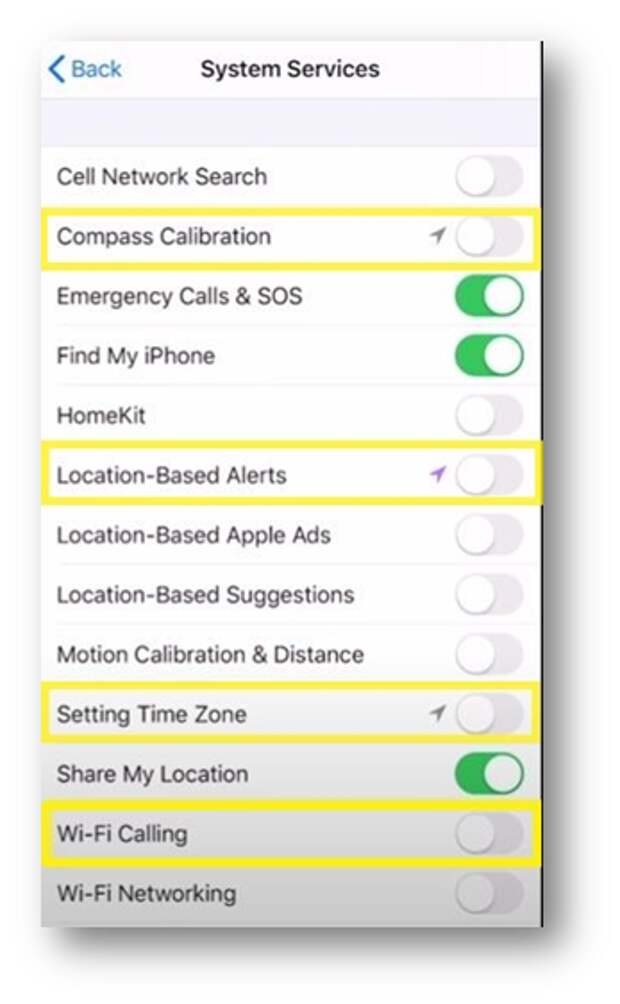Toggle Setting Time Zone on

(x=489, y=714)
